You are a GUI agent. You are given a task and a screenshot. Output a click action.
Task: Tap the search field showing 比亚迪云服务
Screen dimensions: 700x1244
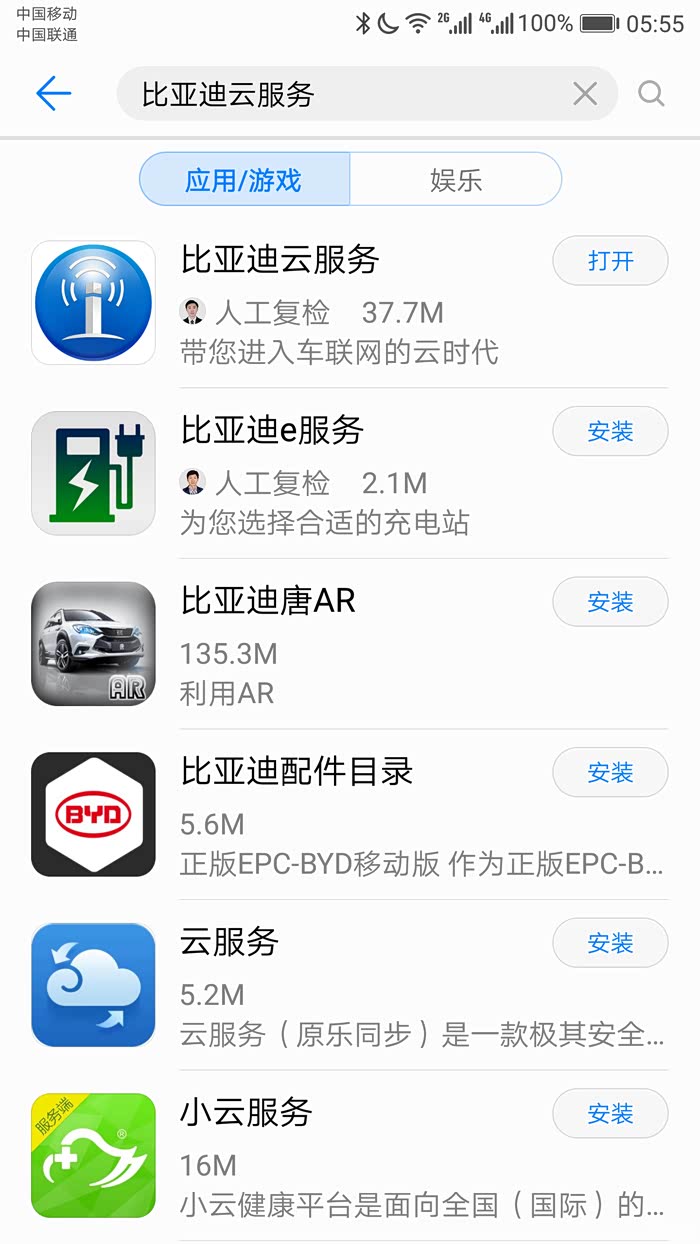(350, 94)
